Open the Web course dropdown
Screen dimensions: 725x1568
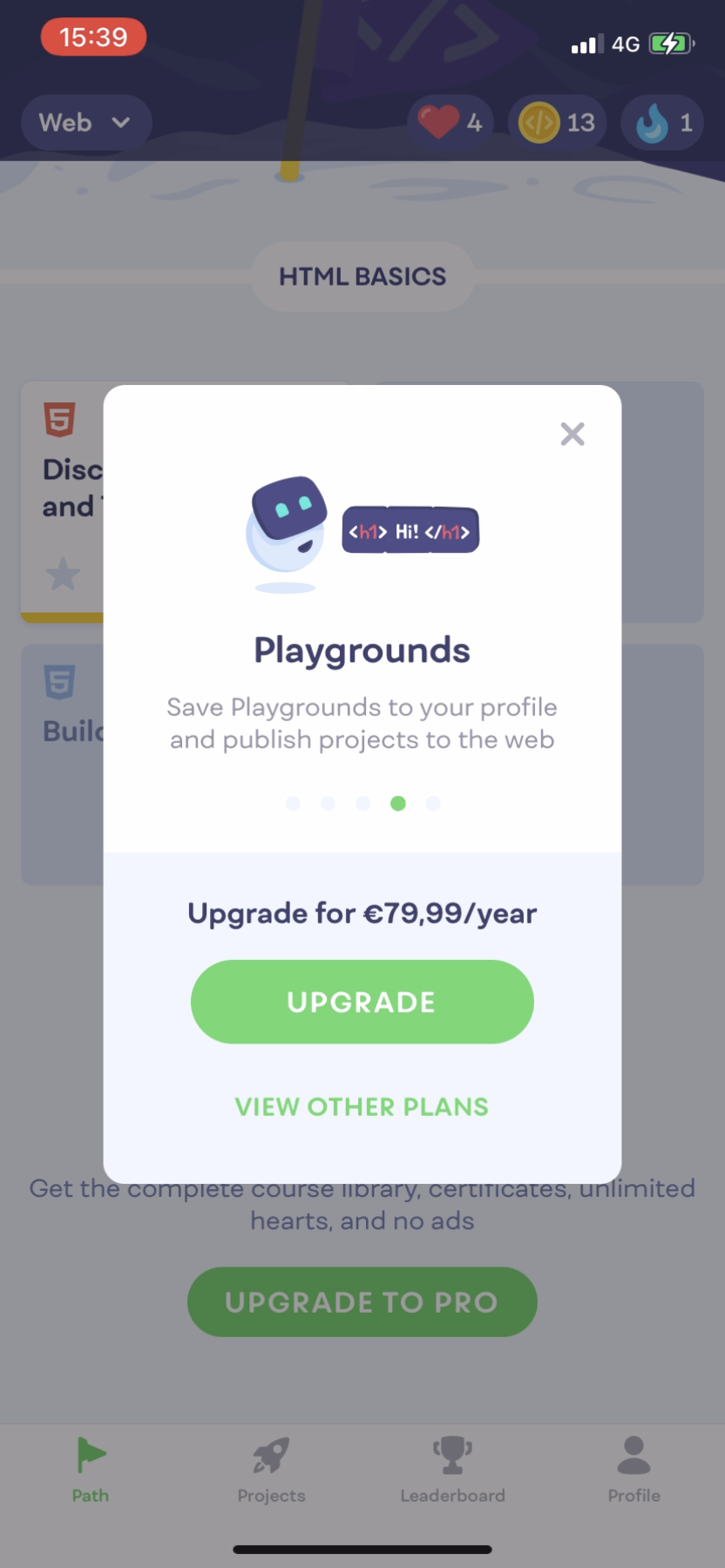86,123
